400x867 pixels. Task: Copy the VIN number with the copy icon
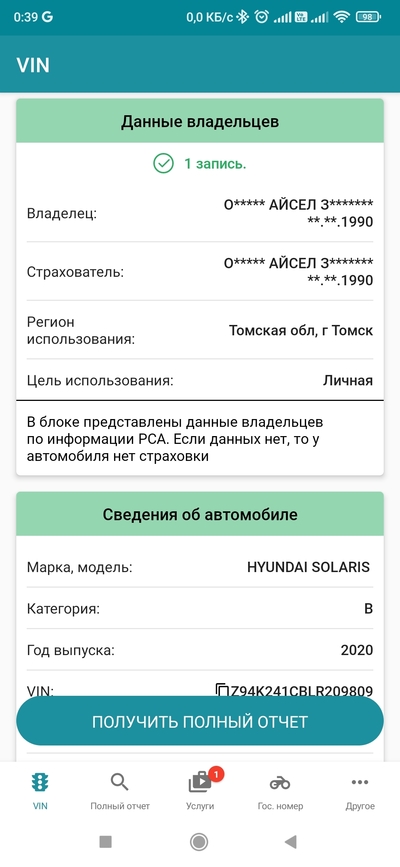click(222, 690)
